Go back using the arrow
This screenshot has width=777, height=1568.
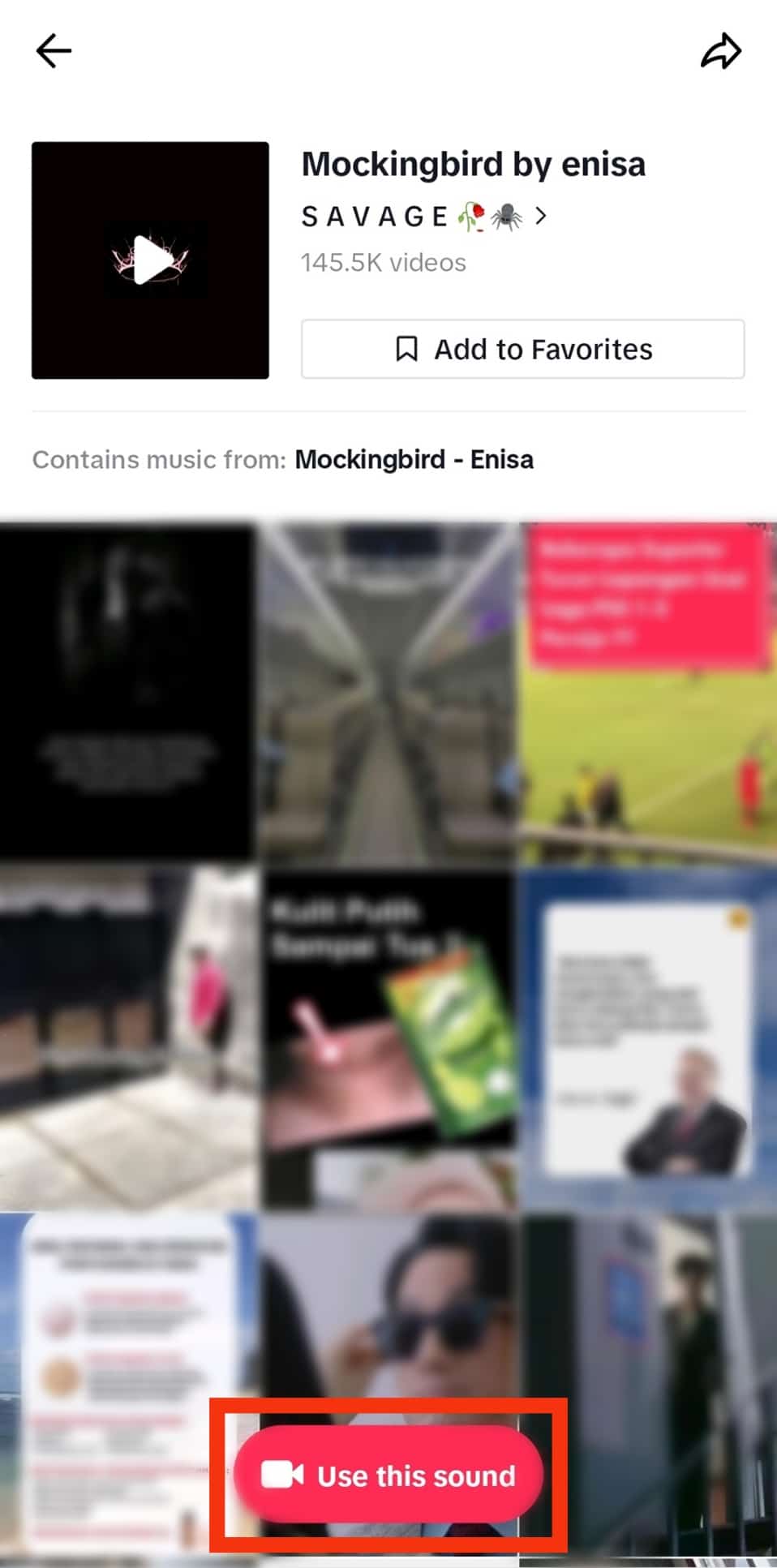tap(54, 51)
